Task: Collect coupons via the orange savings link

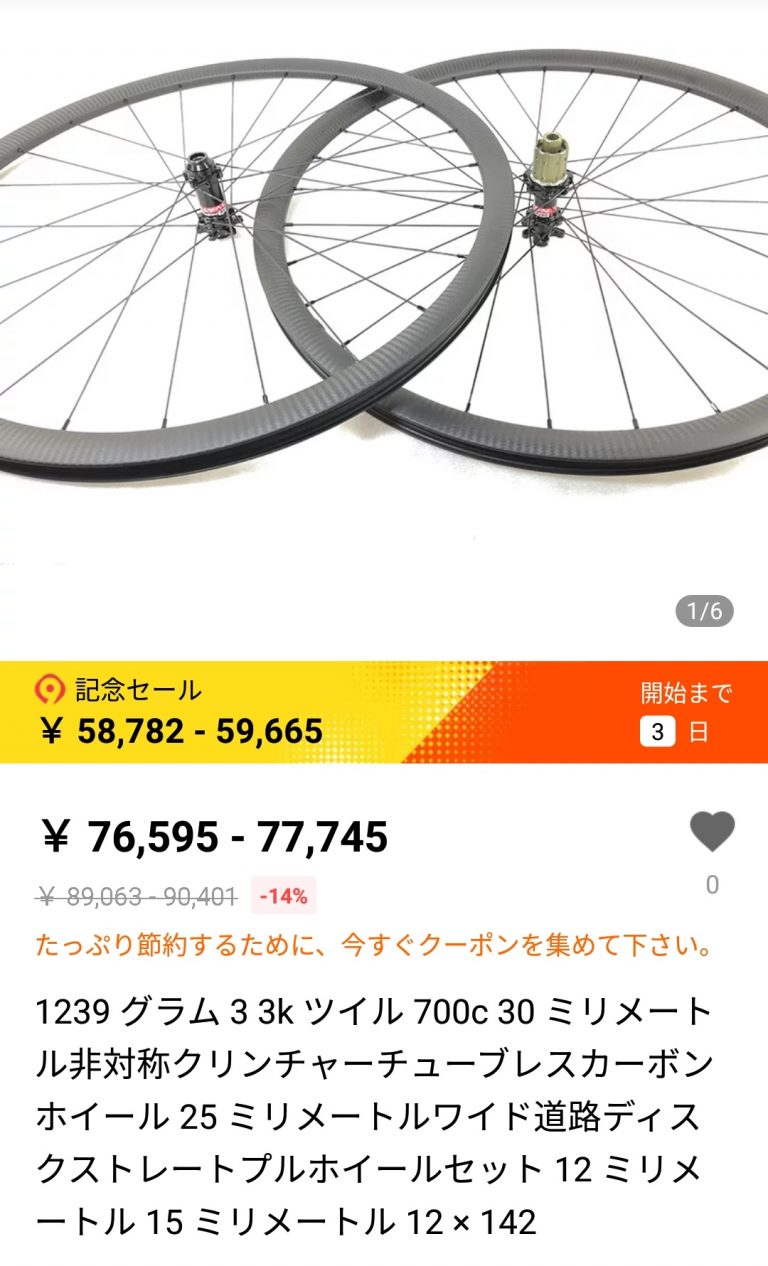Action: point(375,945)
